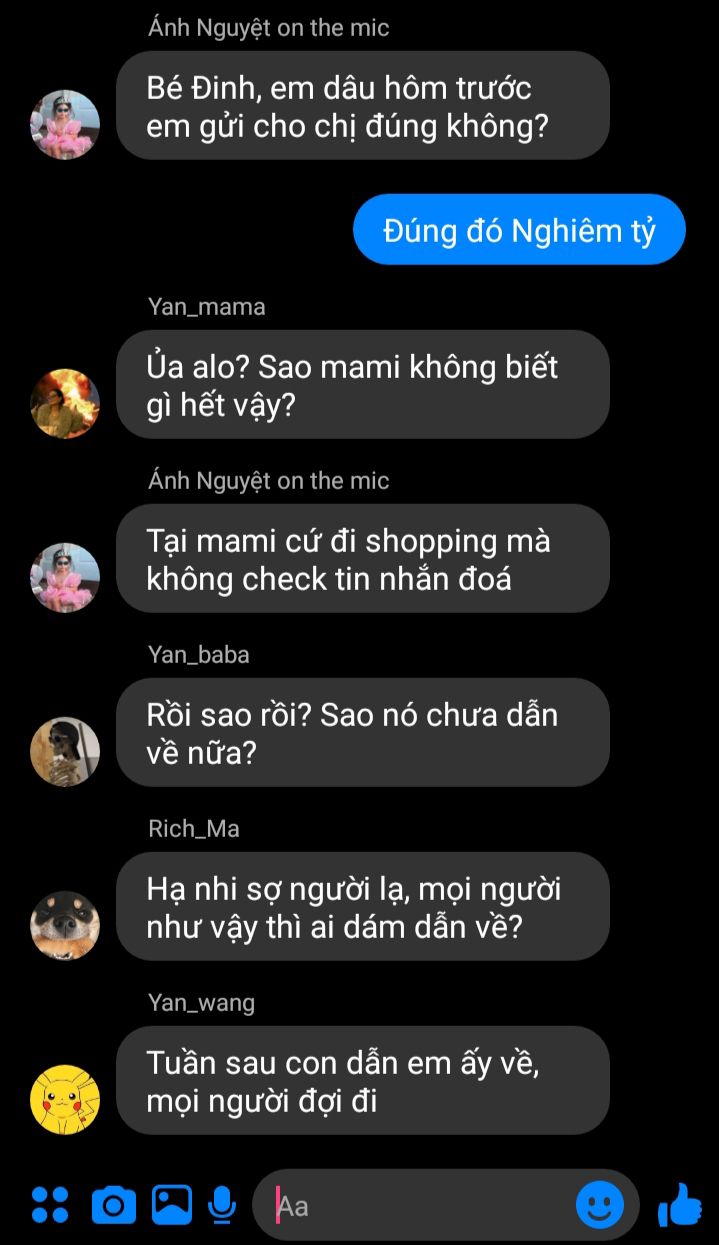Open the emoji smiley picker
The height and width of the screenshot is (1245, 719).
tap(600, 1205)
